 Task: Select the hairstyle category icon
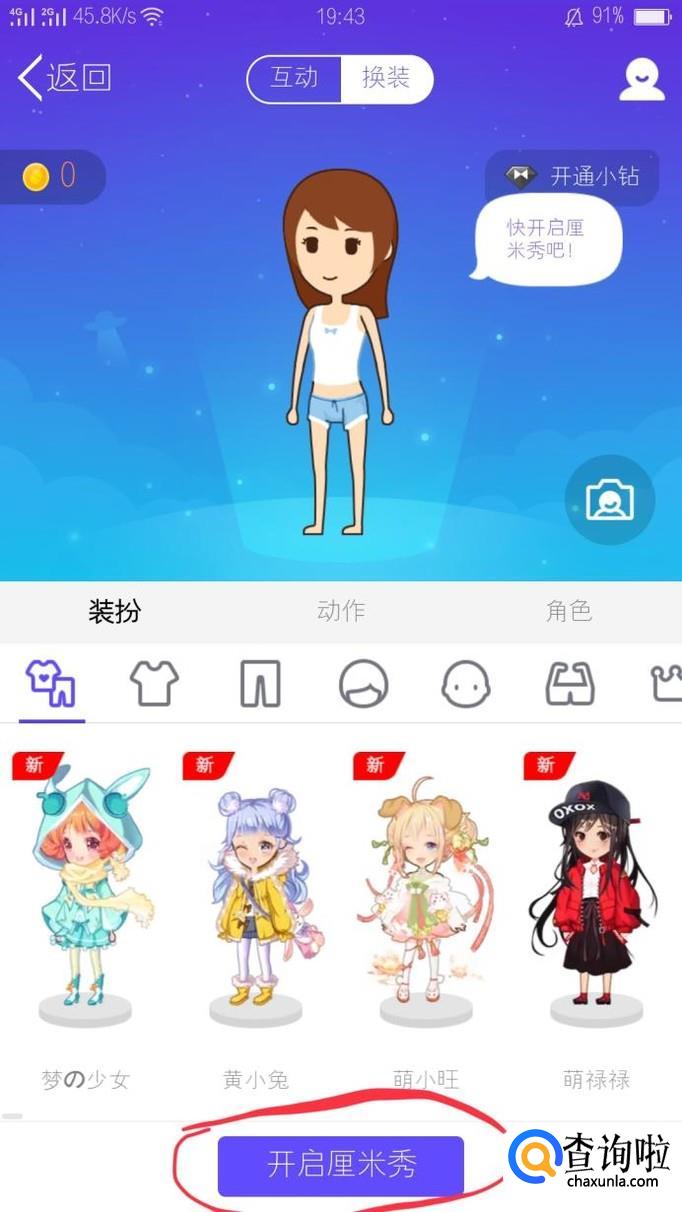point(363,685)
